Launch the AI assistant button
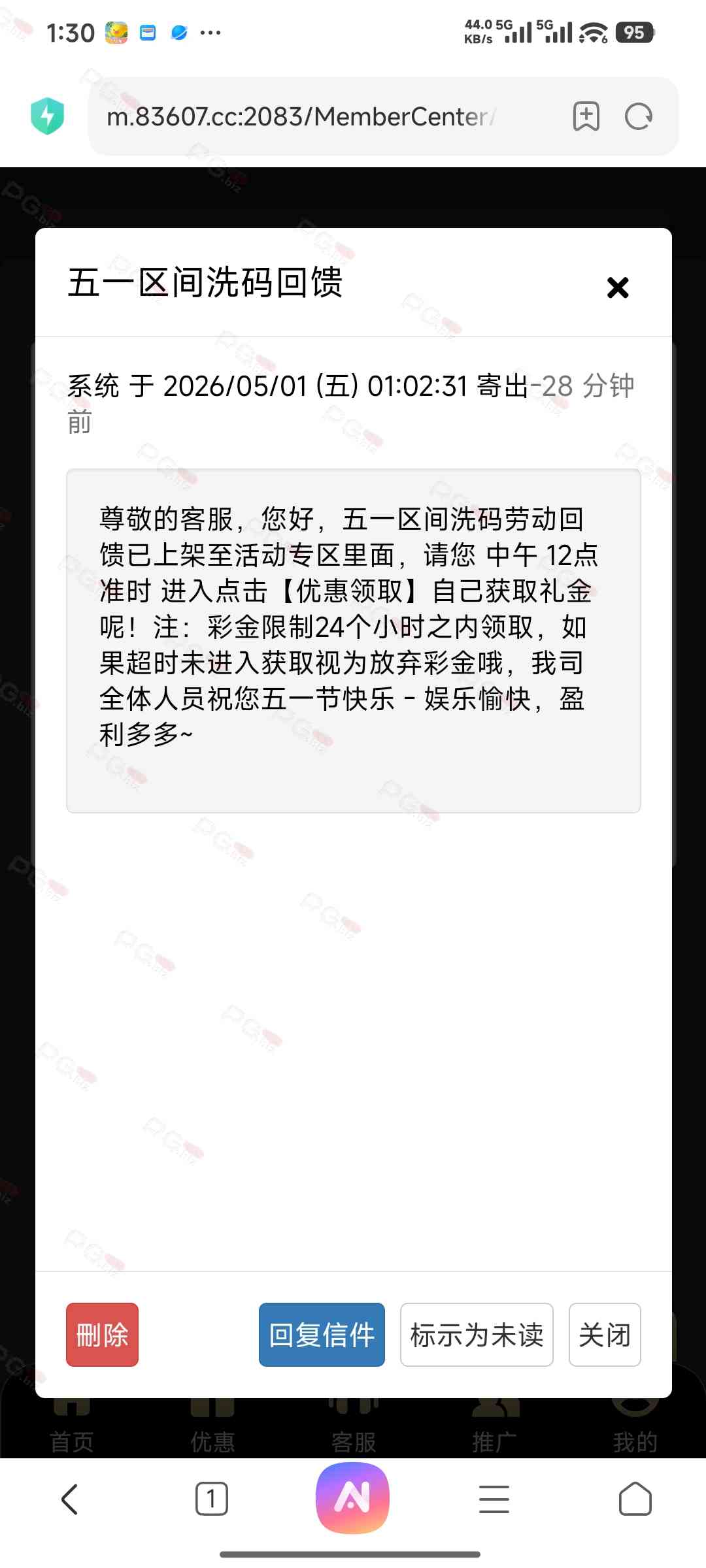 pos(352,1497)
